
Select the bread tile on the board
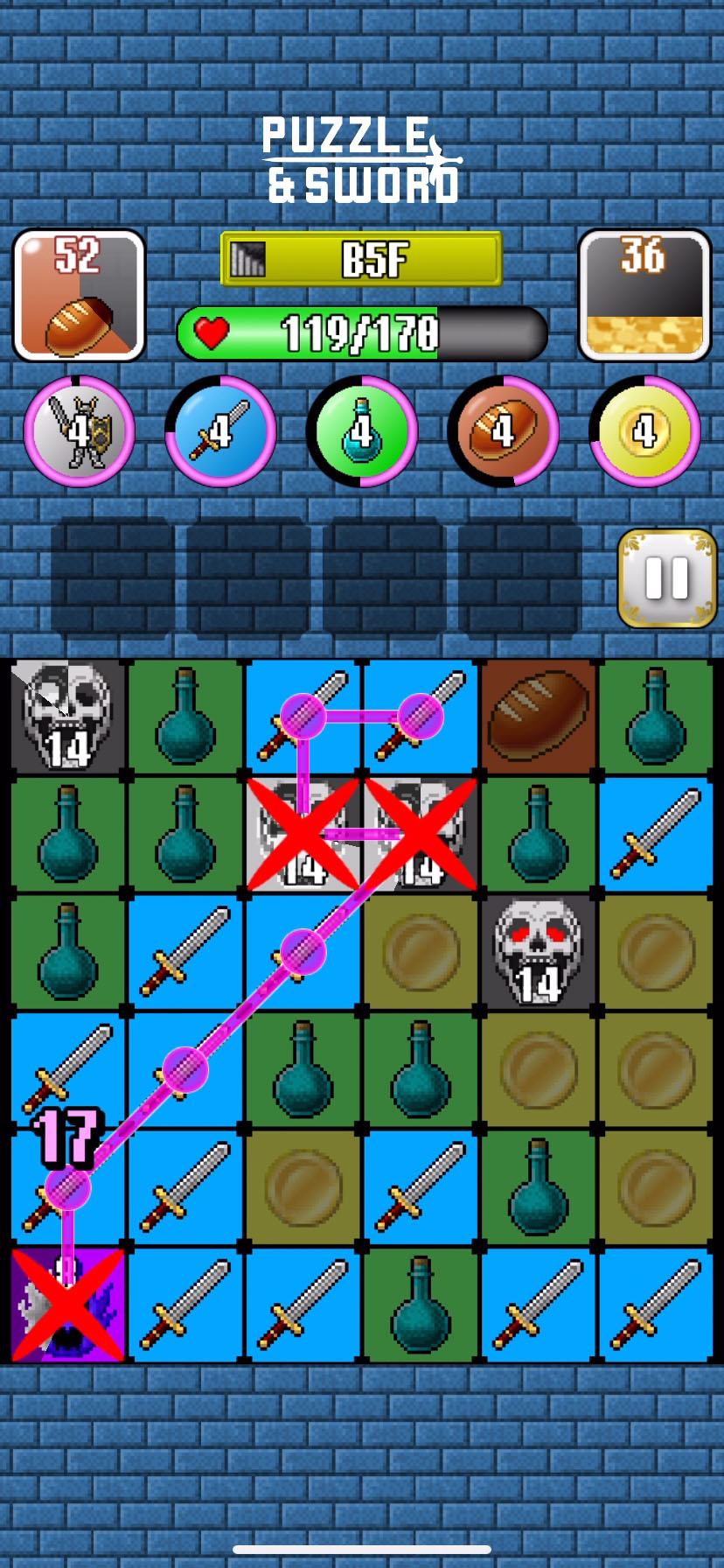coord(538,717)
